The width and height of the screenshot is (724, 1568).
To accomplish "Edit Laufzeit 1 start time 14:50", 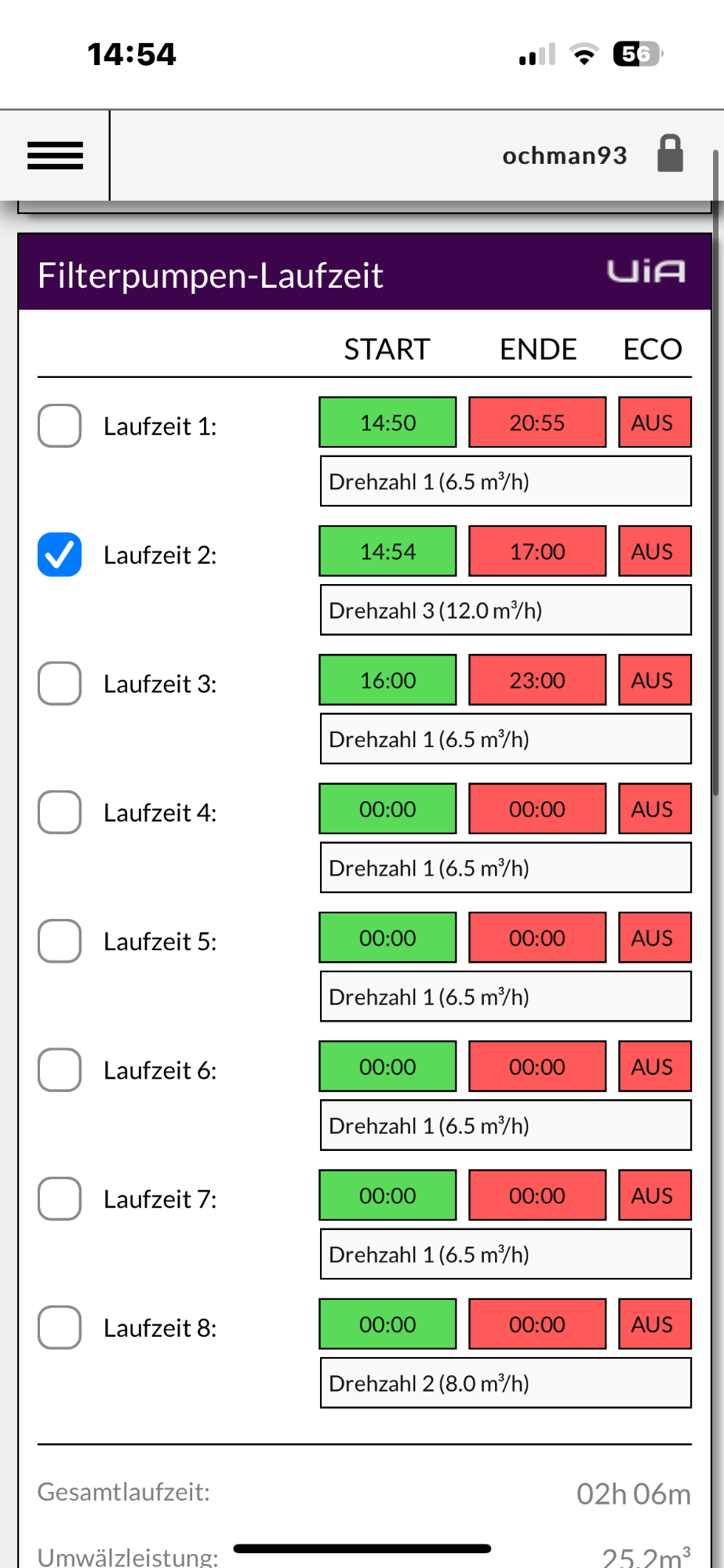I will pos(387,423).
